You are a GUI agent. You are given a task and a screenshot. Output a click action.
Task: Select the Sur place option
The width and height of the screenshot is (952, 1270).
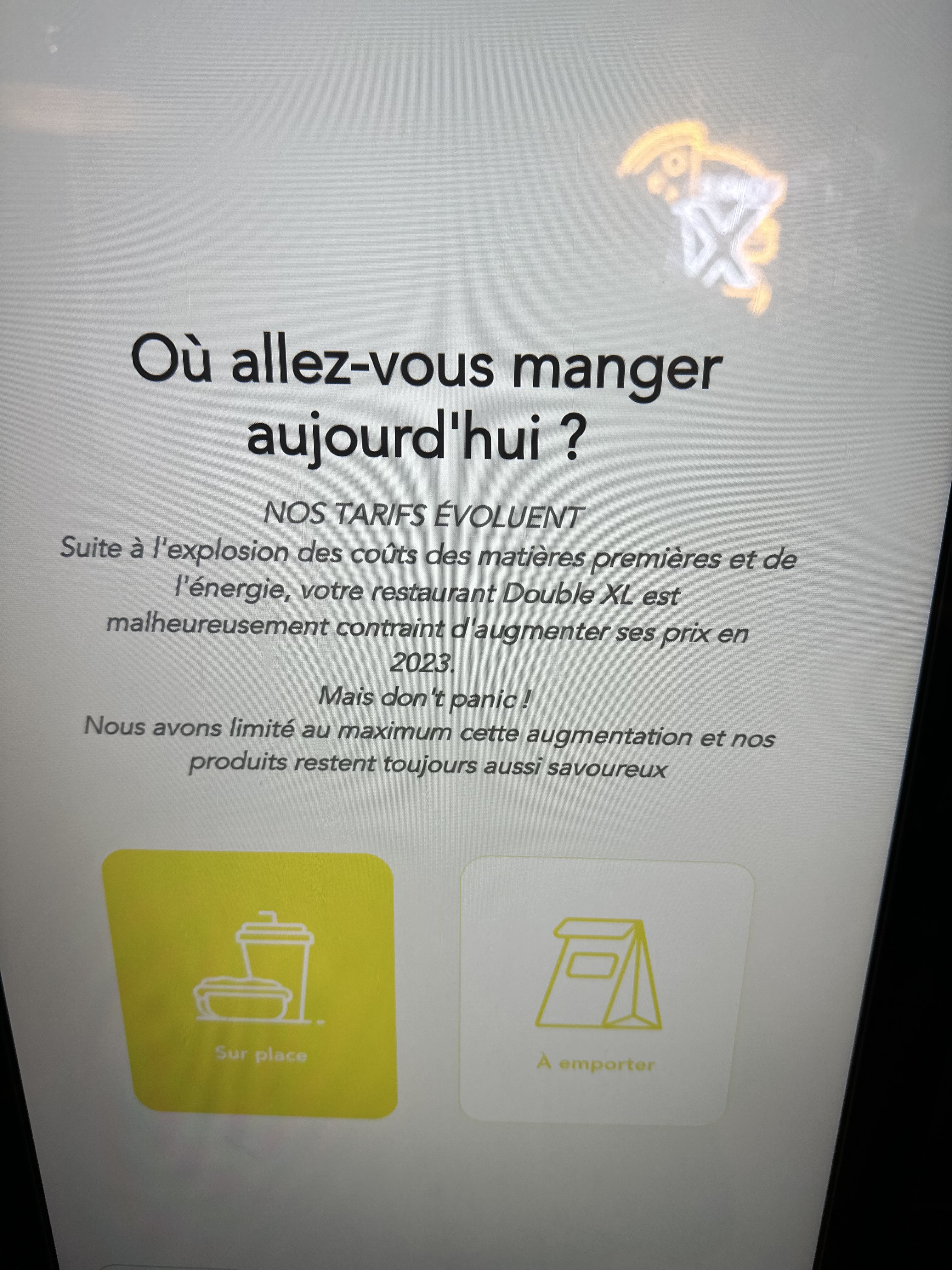250,985
